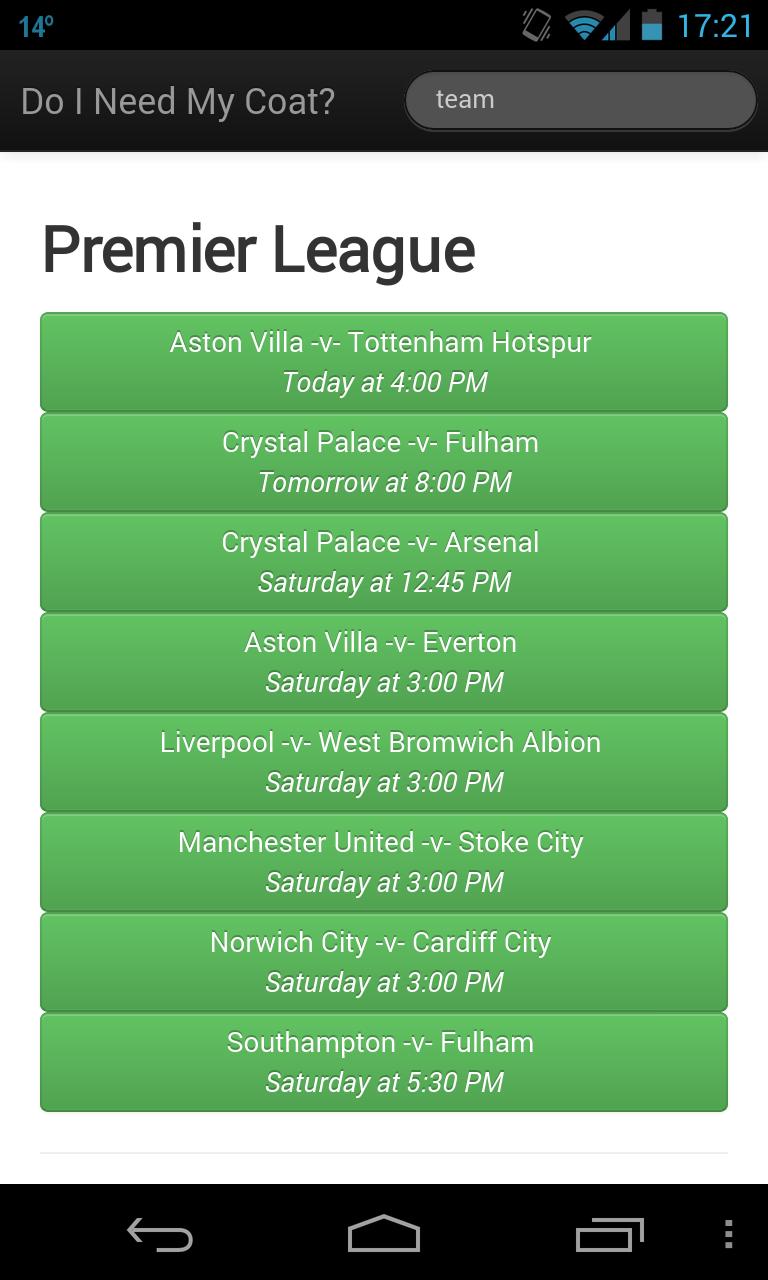Select Manchester United -v- Stoke City match

[384, 862]
